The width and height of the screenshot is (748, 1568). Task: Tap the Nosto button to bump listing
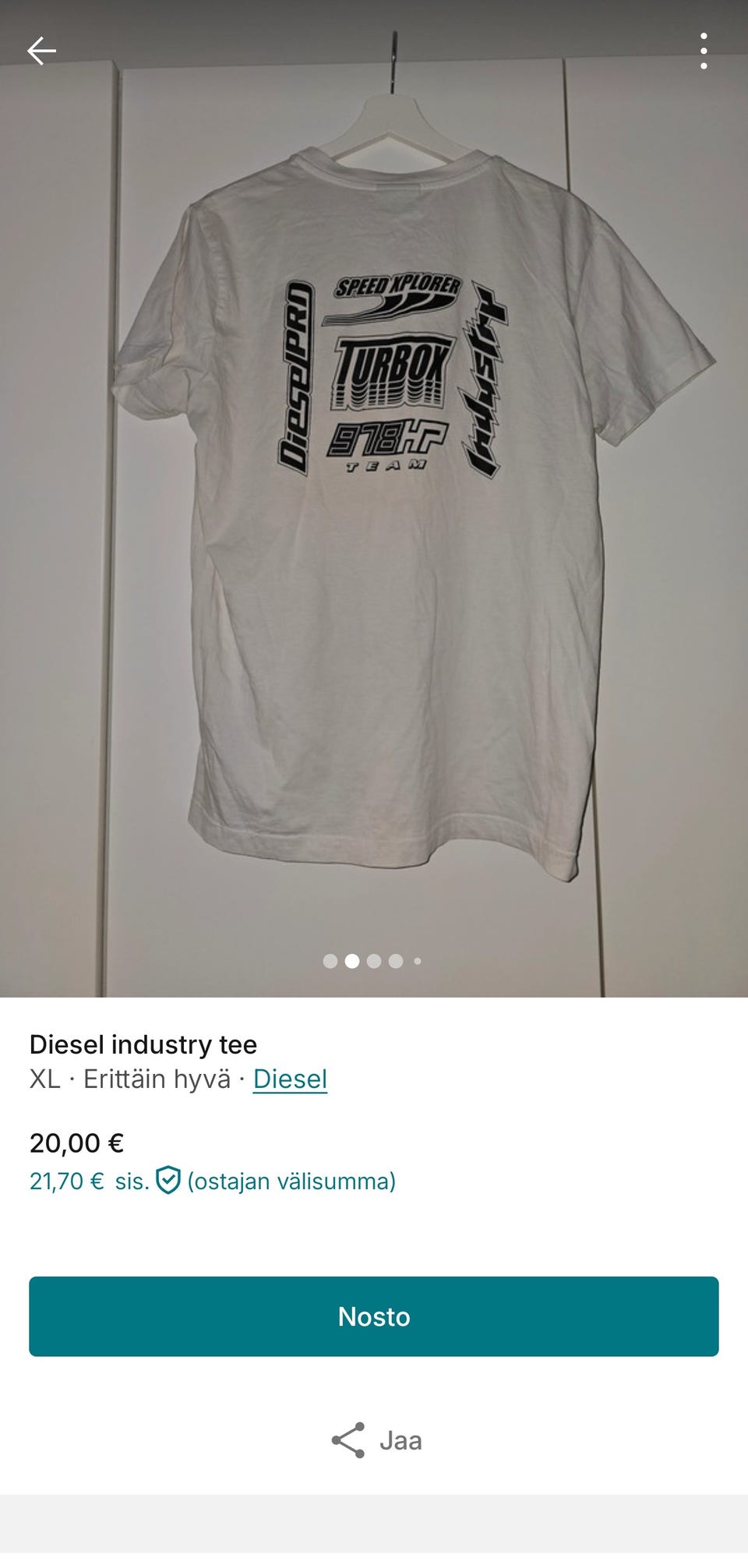[x=374, y=1316]
